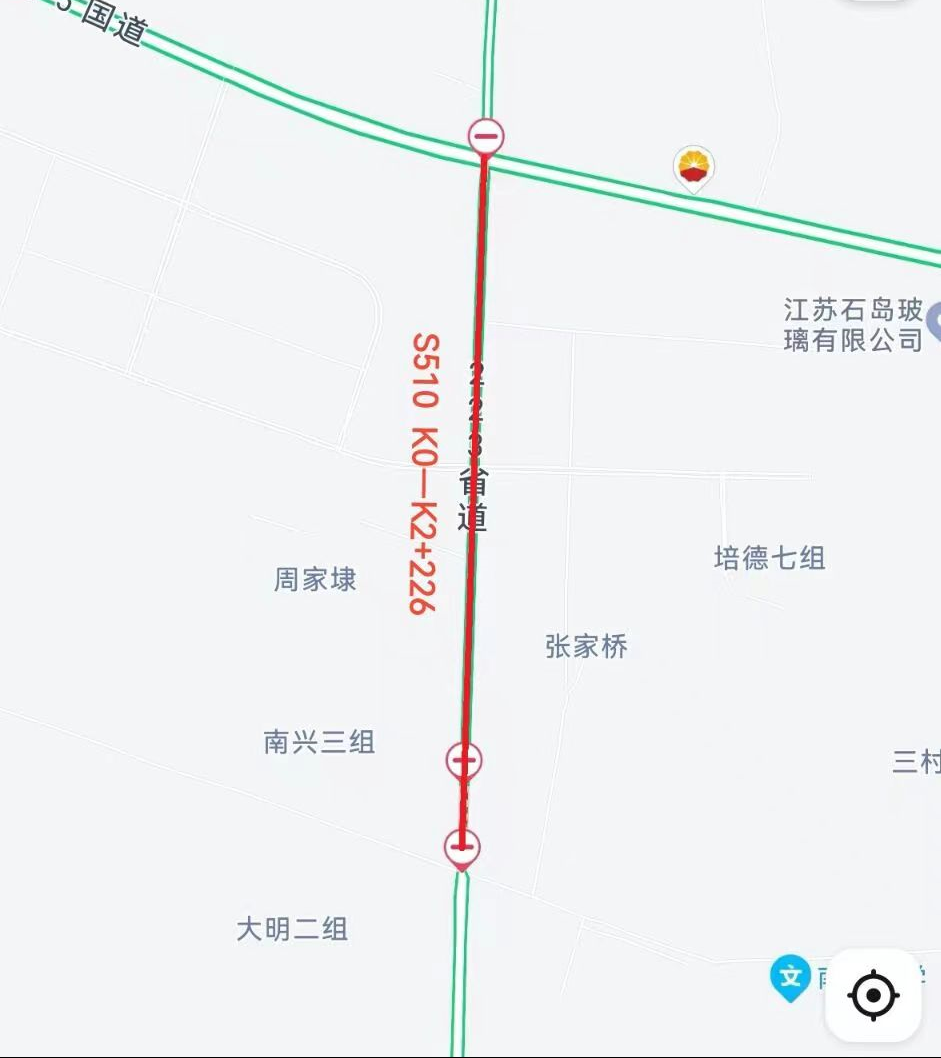Image resolution: width=941 pixels, height=1058 pixels.
Task: Select the middle road closure marker
Action: coord(466,760)
